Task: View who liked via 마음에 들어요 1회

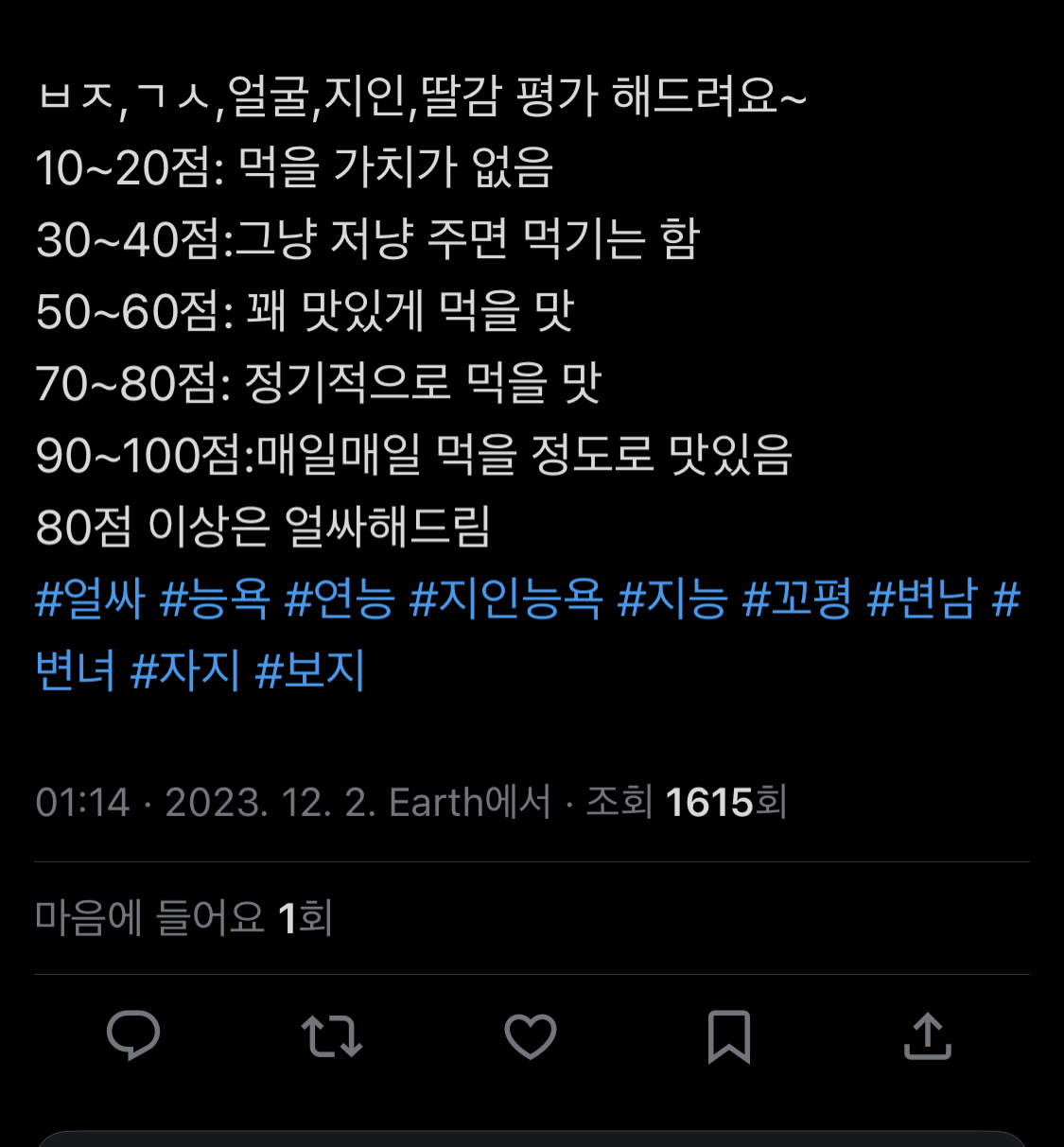Action: [183, 917]
